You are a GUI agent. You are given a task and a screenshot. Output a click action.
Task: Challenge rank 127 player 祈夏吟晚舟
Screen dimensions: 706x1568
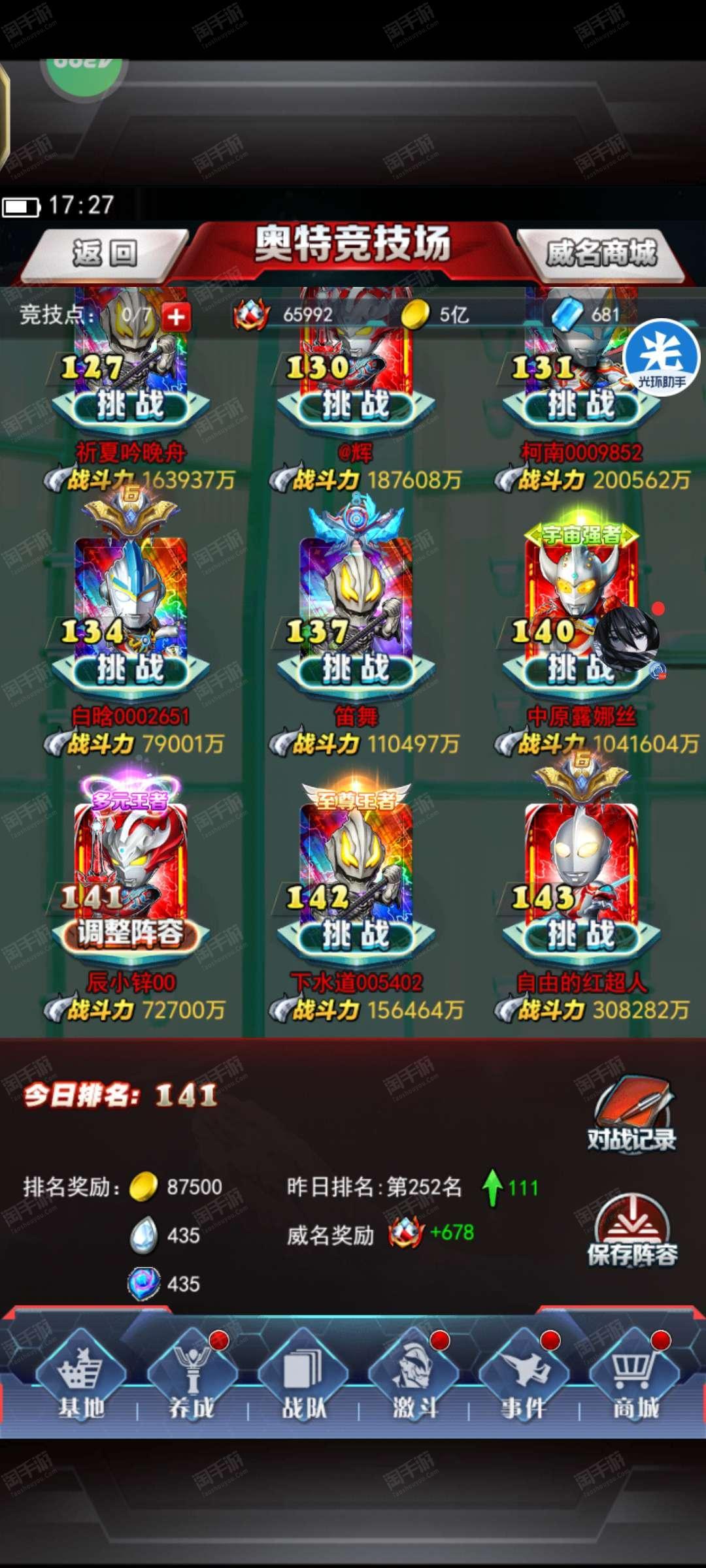pyautogui.click(x=130, y=406)
